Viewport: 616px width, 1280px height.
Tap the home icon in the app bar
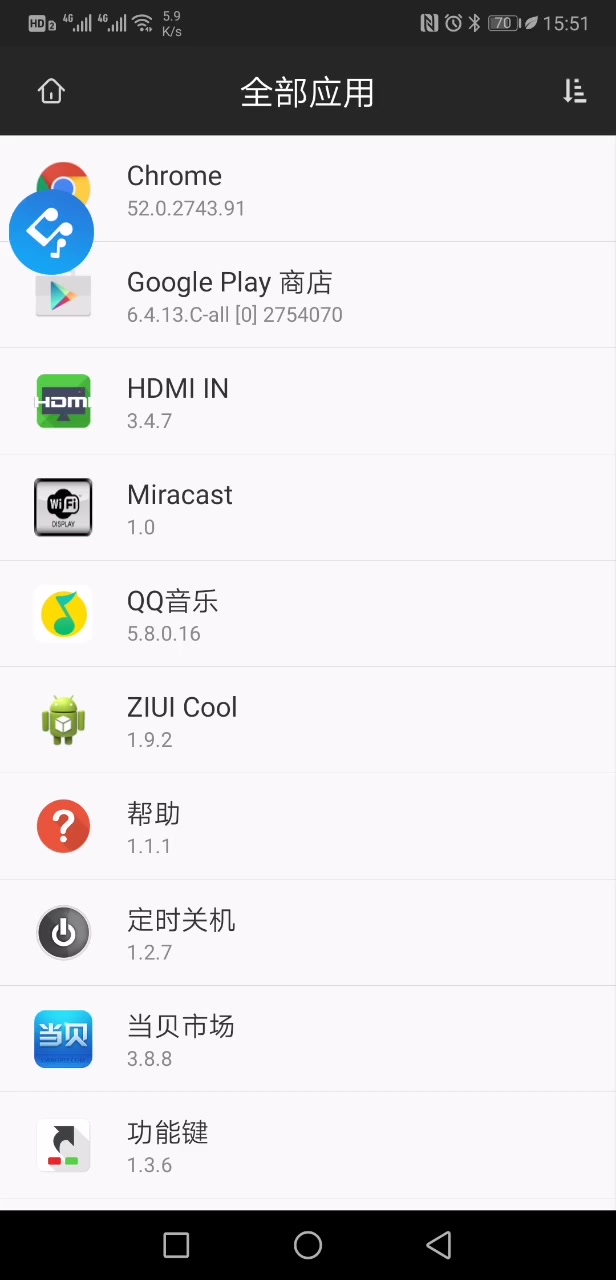pyautogui.click(x=51, y=91)
